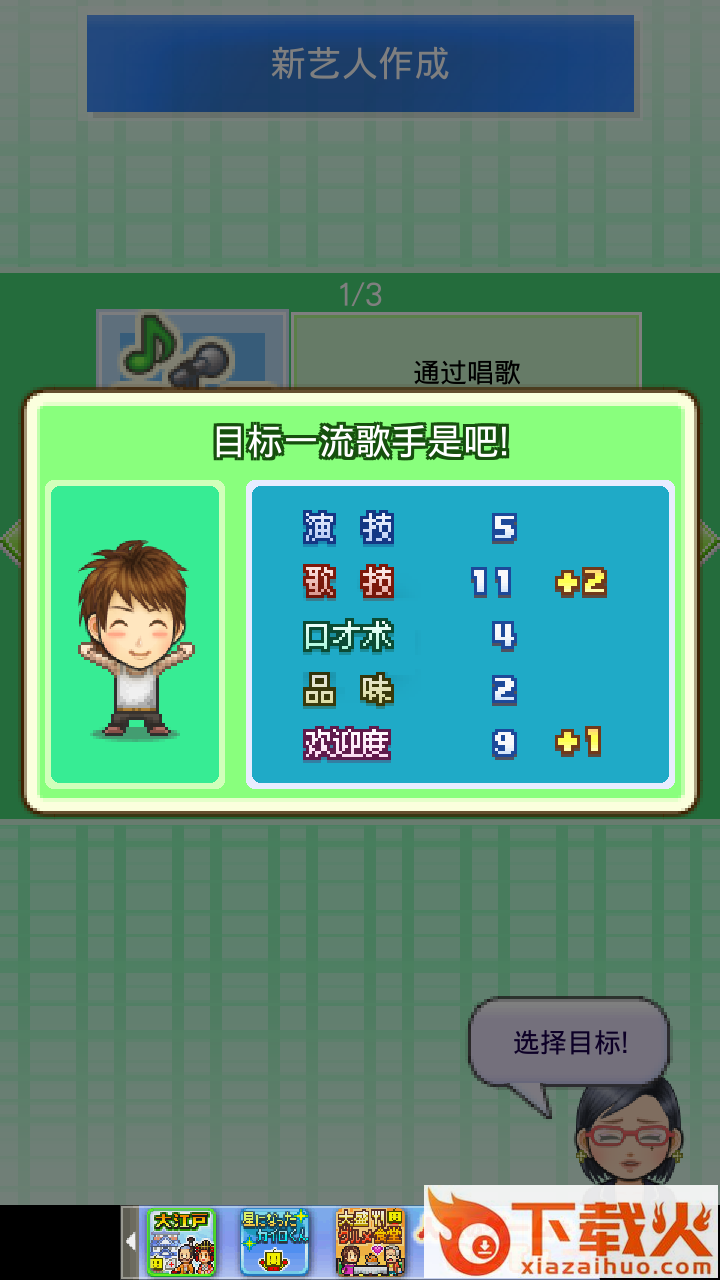Image resolution: width=720 pixels, height=1280 pixels.
Task: Open the 大盛グルメ食堂 game icon
Action: tap(369, 1242)
